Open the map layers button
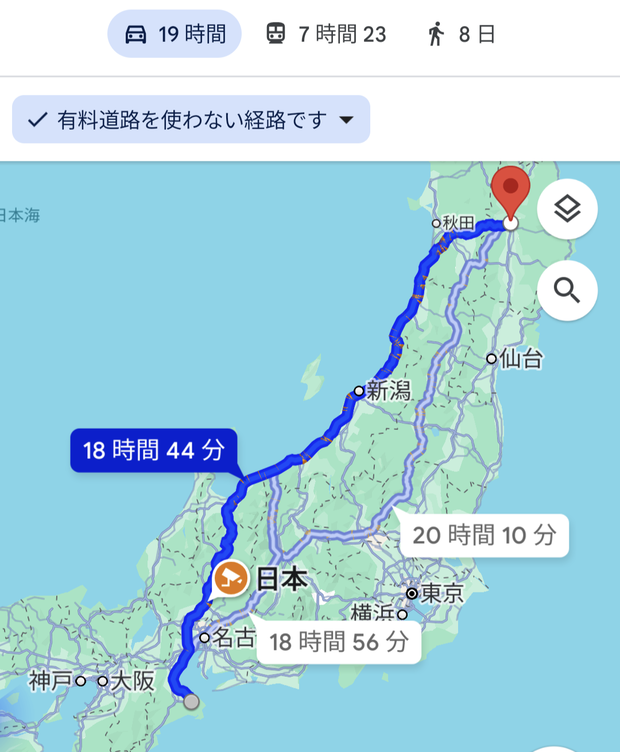This screenshot has height=752, width=620. (567, 210)
